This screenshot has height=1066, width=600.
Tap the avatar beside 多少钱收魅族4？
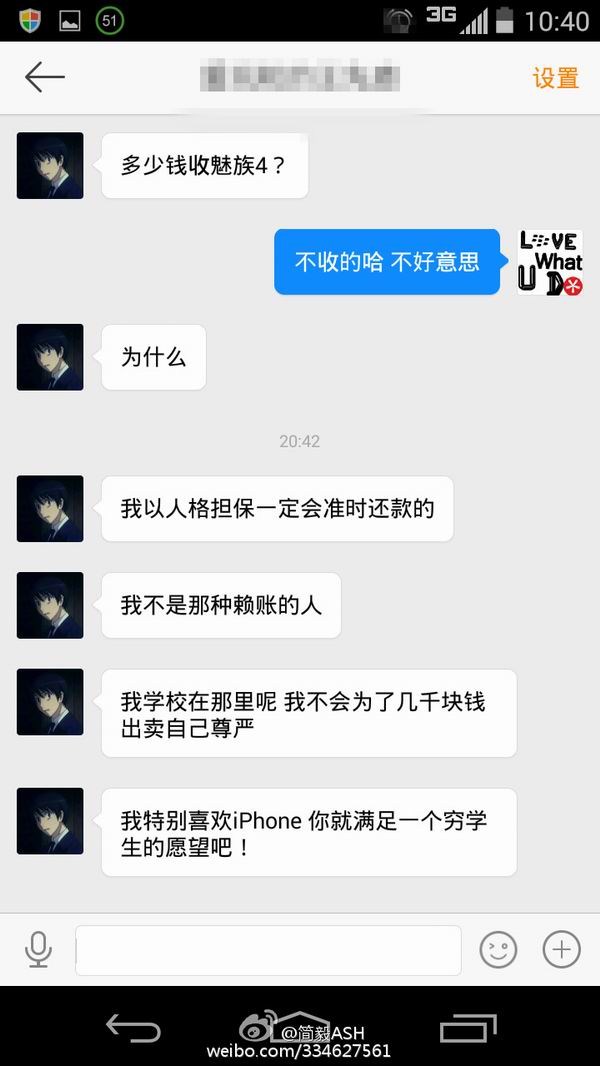tap(50, 165)
